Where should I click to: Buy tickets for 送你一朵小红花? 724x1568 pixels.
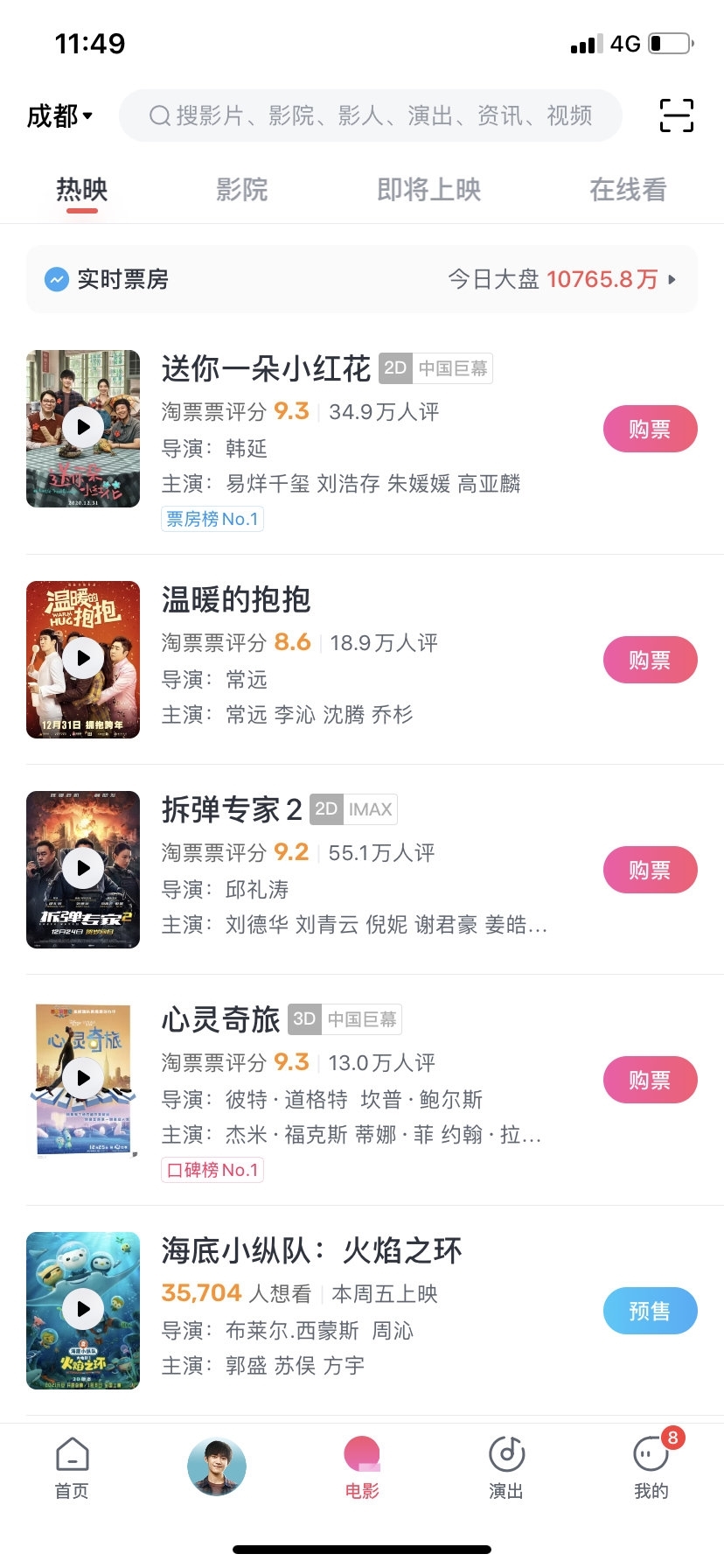click(650, 429)
